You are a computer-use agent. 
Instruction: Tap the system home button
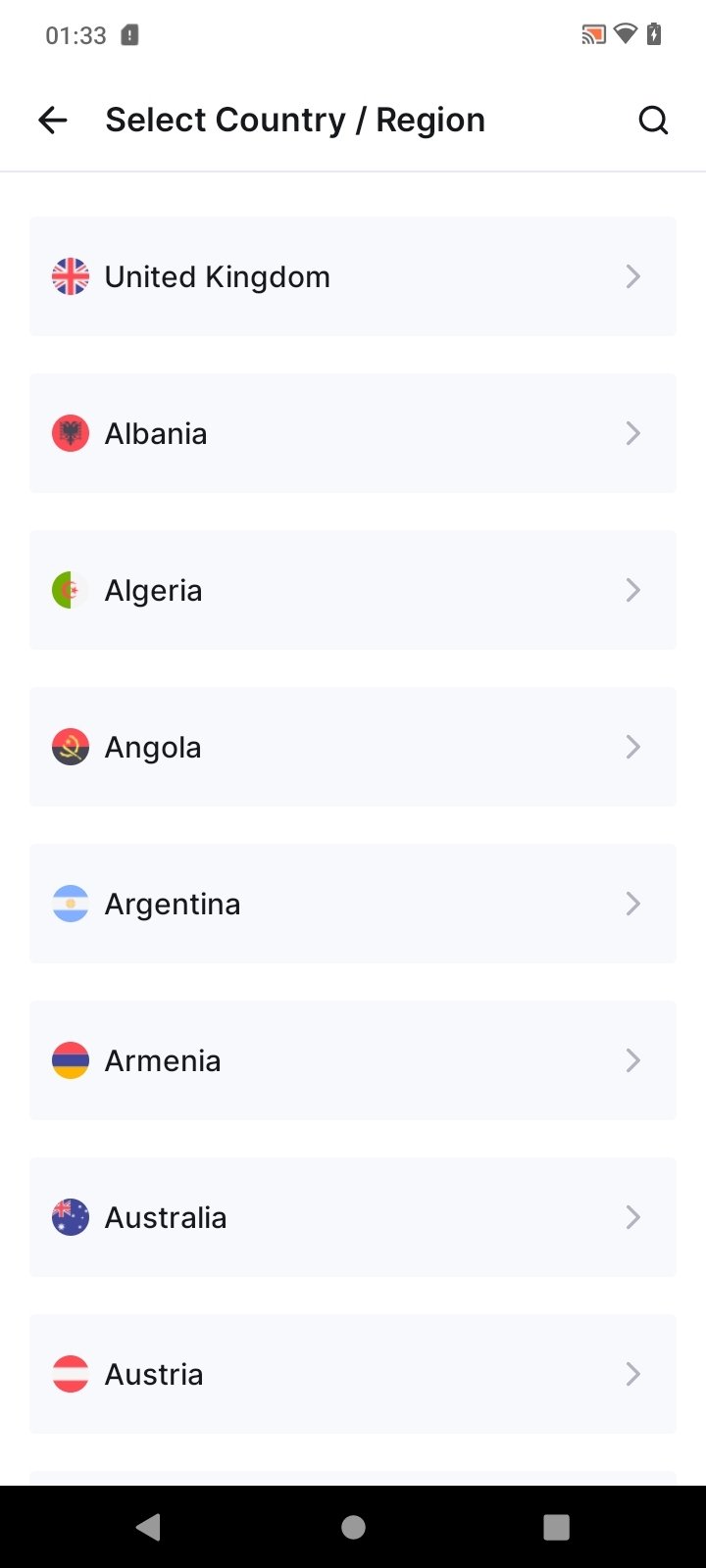click(353, 1527)
